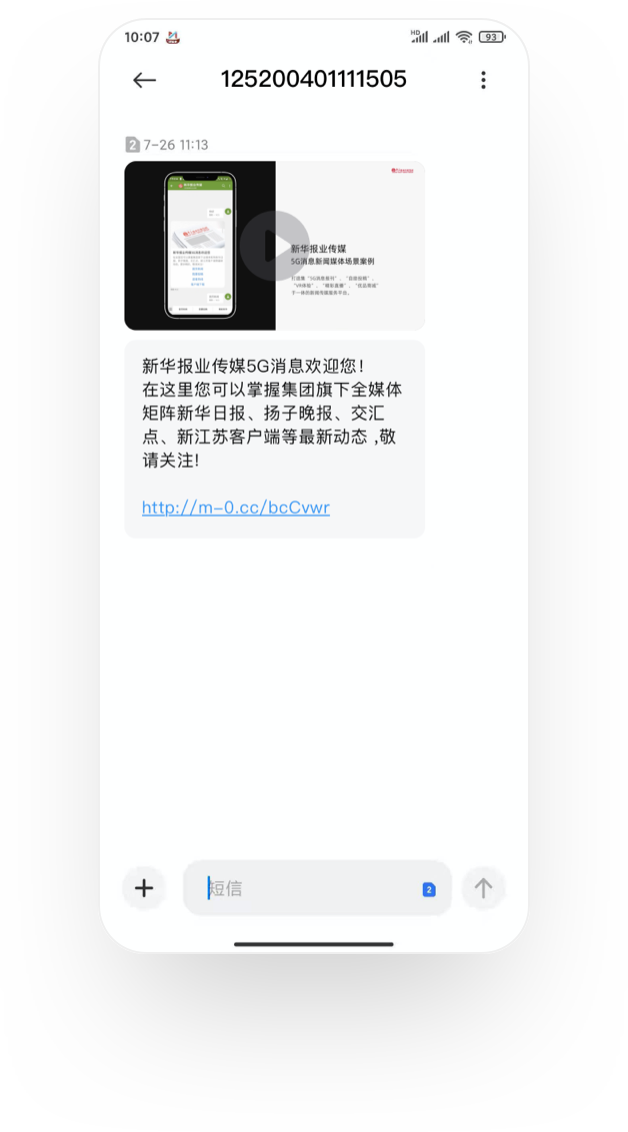Open the http://m-0.cc/bcCvwr link

235,508
